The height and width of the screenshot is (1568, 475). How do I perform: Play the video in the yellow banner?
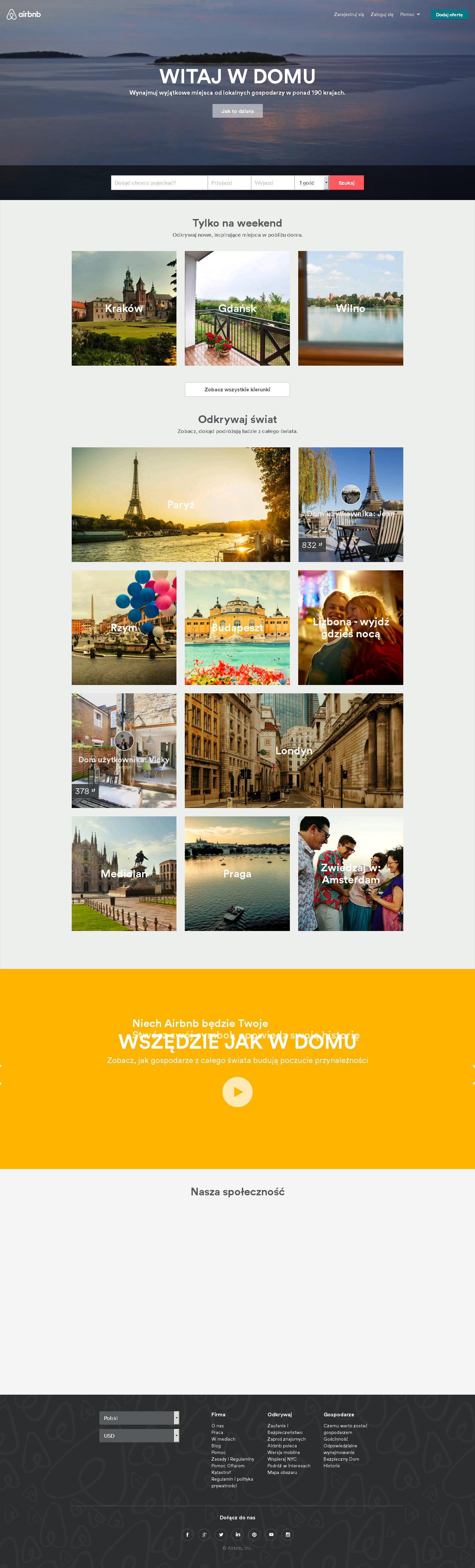[238, 1091]
